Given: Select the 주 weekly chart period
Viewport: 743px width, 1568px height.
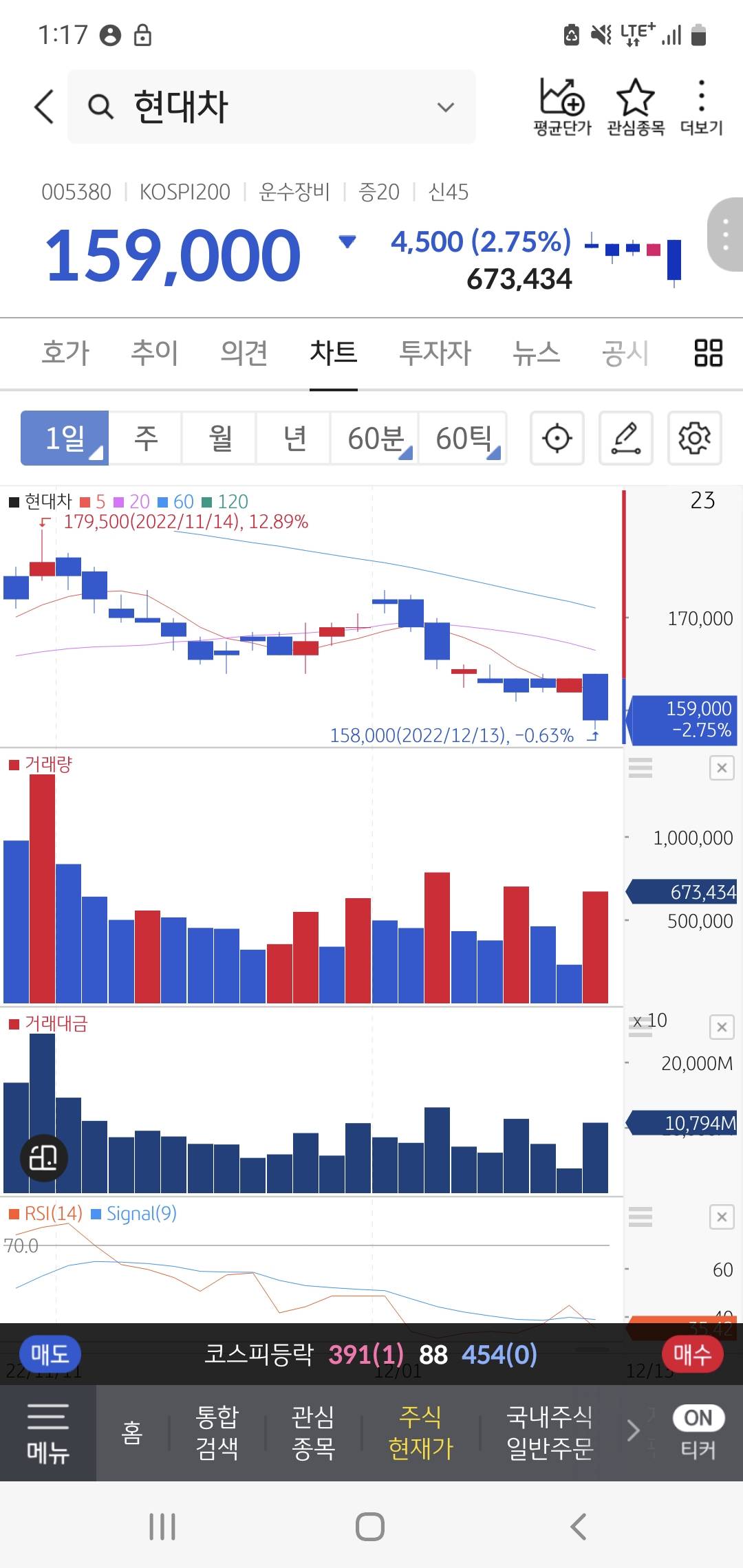Looking at the screenshot, I should [146, 438].
